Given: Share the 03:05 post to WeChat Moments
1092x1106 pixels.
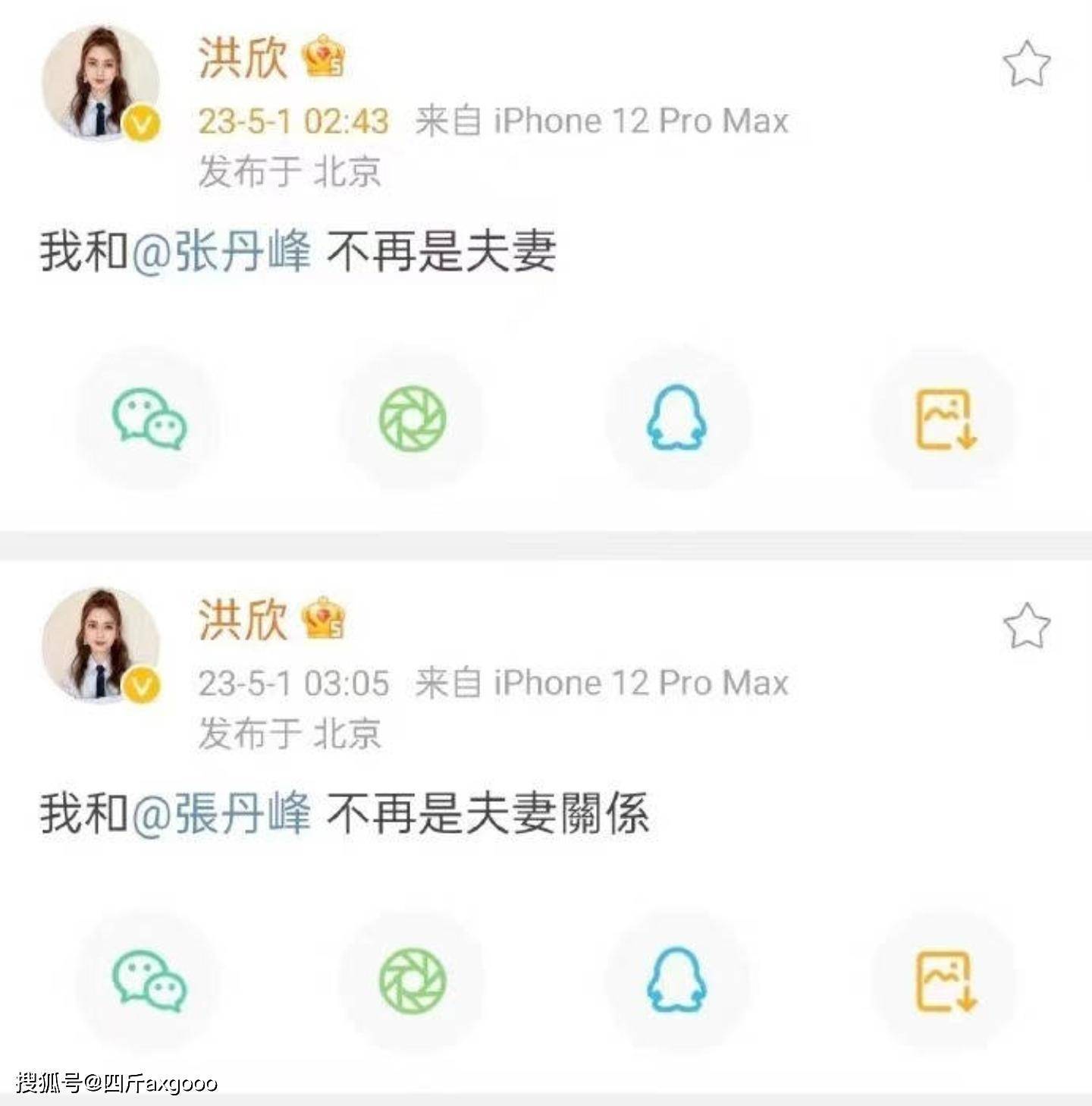Looking at the screenshot, I should [x=413, y=981].
